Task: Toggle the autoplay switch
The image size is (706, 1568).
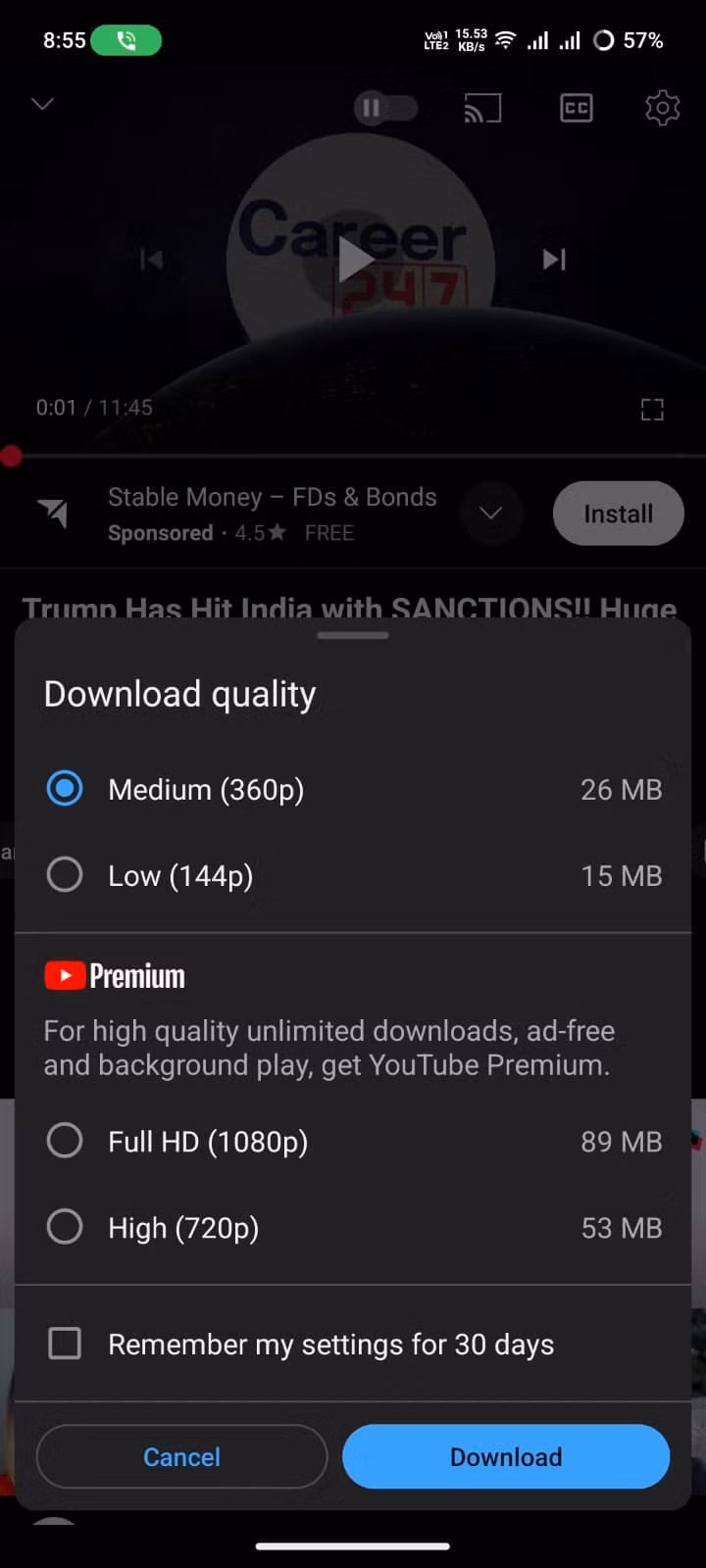Action: tap(385, 108)
